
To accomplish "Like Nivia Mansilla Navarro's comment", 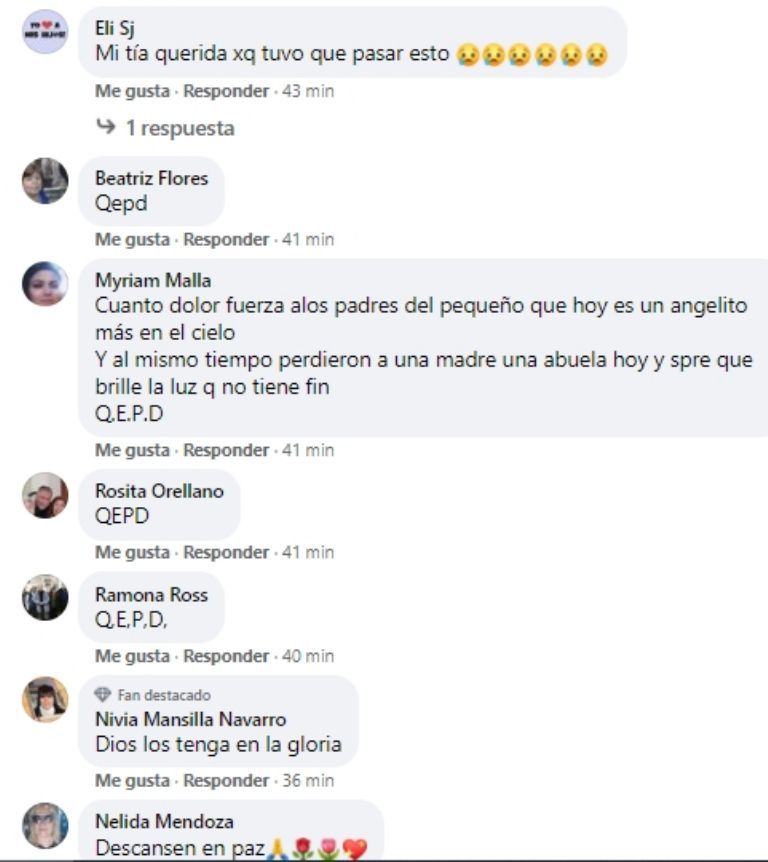I will coord(132,780).
